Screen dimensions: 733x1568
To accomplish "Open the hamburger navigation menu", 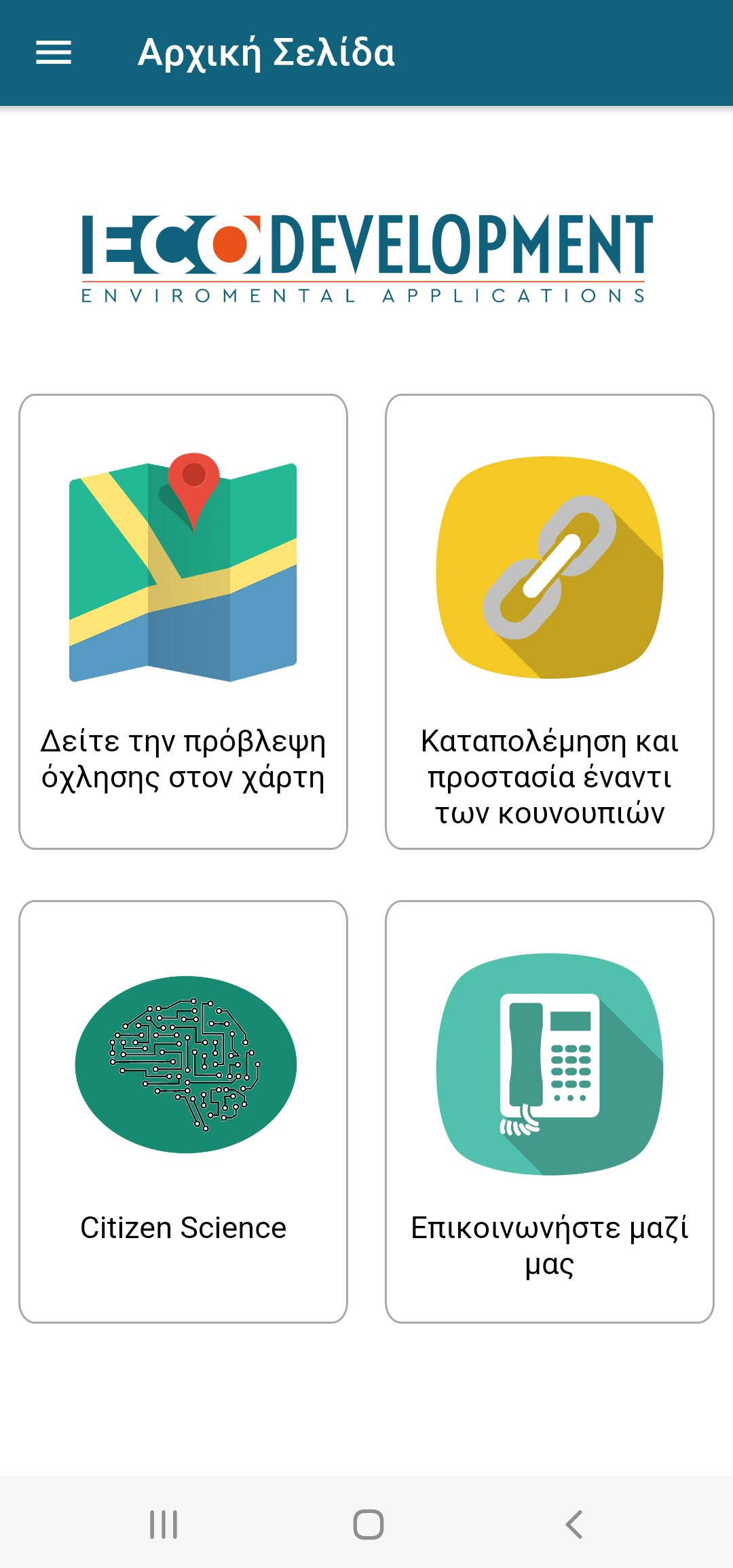I will tap(54, 52).
